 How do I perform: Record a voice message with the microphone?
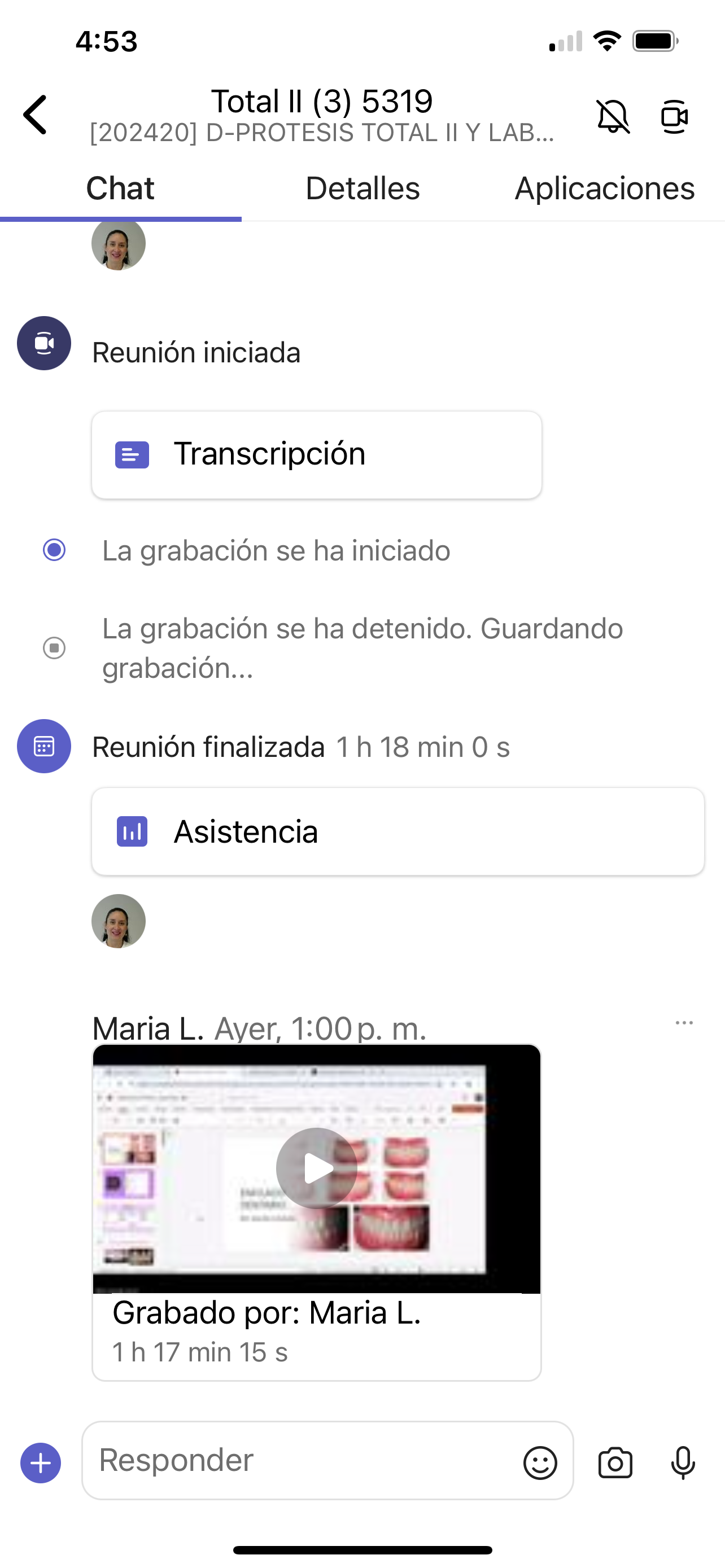coord(683,1462)
